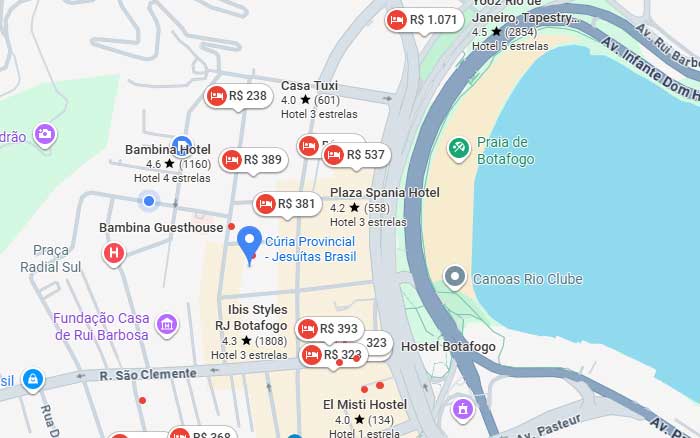The height and width of the screenshot is (438, 700).
Task: Open the Bambina Hotel blue pin
Action: (181, 143)
